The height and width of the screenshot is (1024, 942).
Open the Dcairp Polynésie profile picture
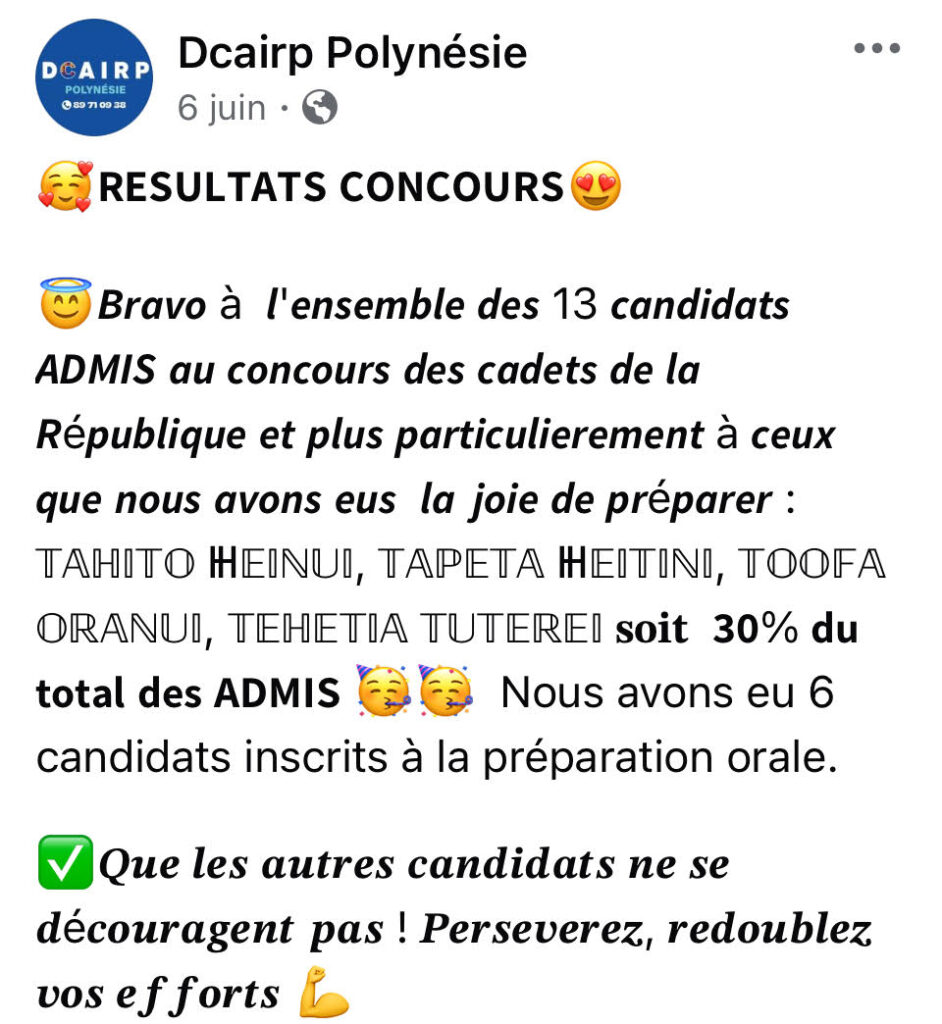[x=94, y=80]
